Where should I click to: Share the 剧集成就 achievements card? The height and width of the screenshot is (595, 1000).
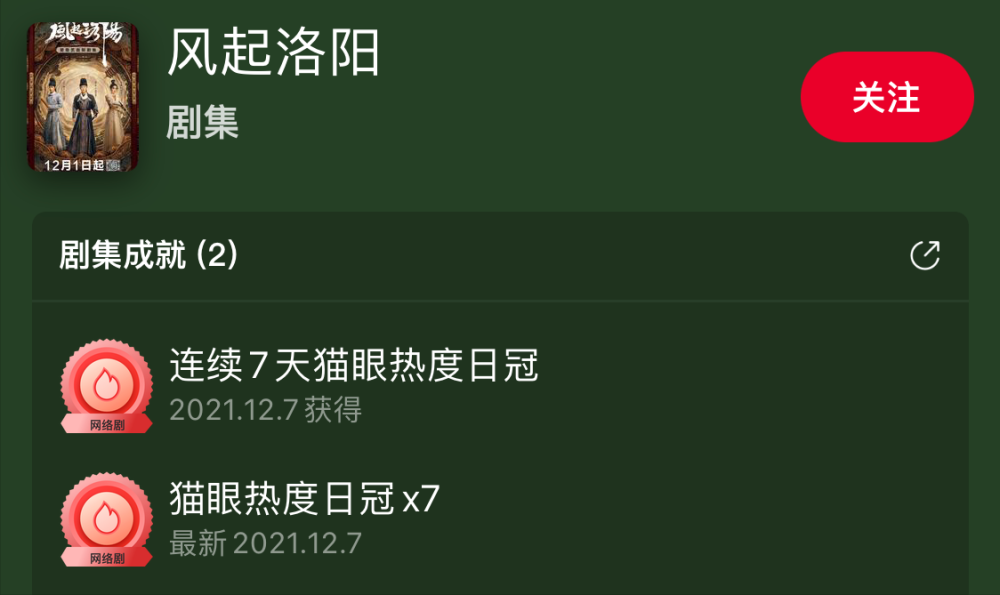pyautogui.click(x=925, y=255)
